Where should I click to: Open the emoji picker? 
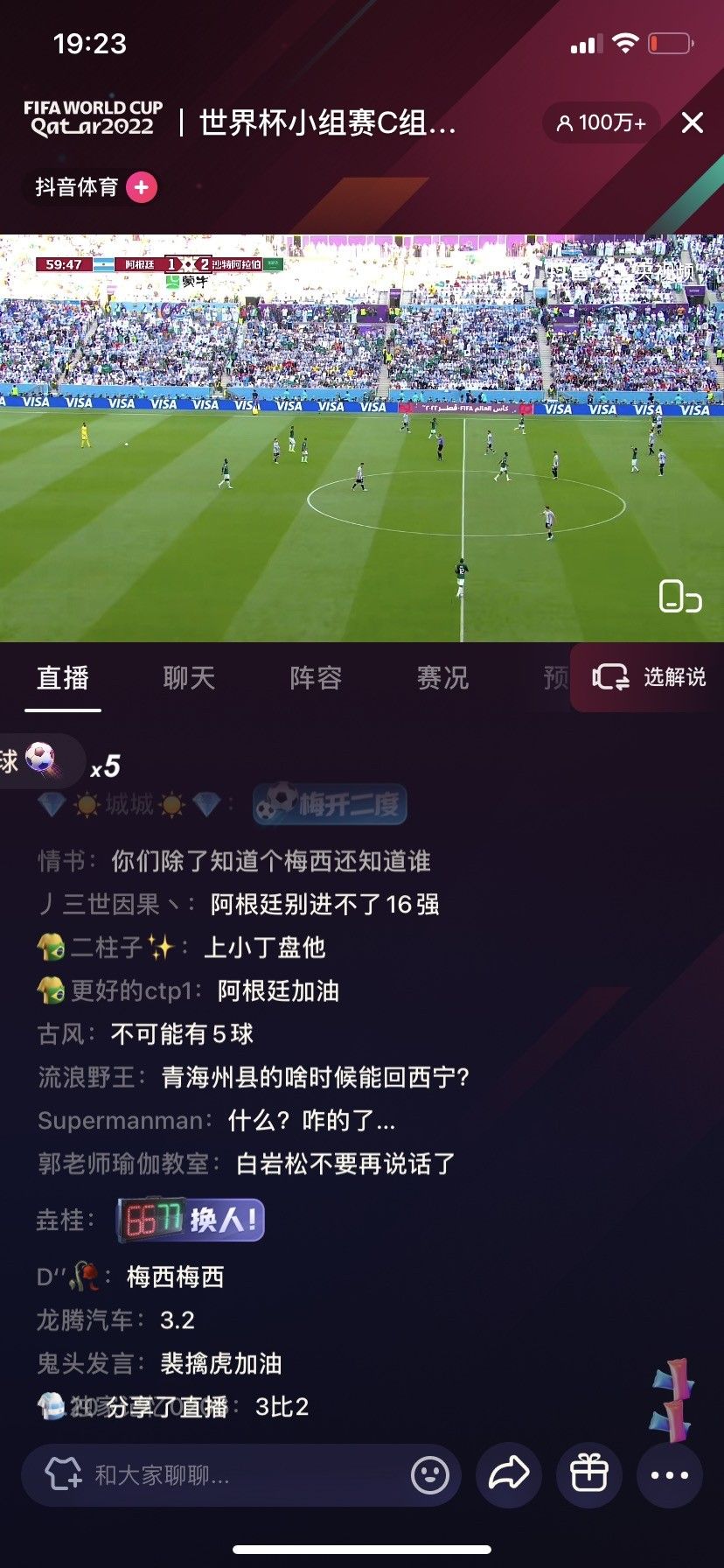point(429,1475)
